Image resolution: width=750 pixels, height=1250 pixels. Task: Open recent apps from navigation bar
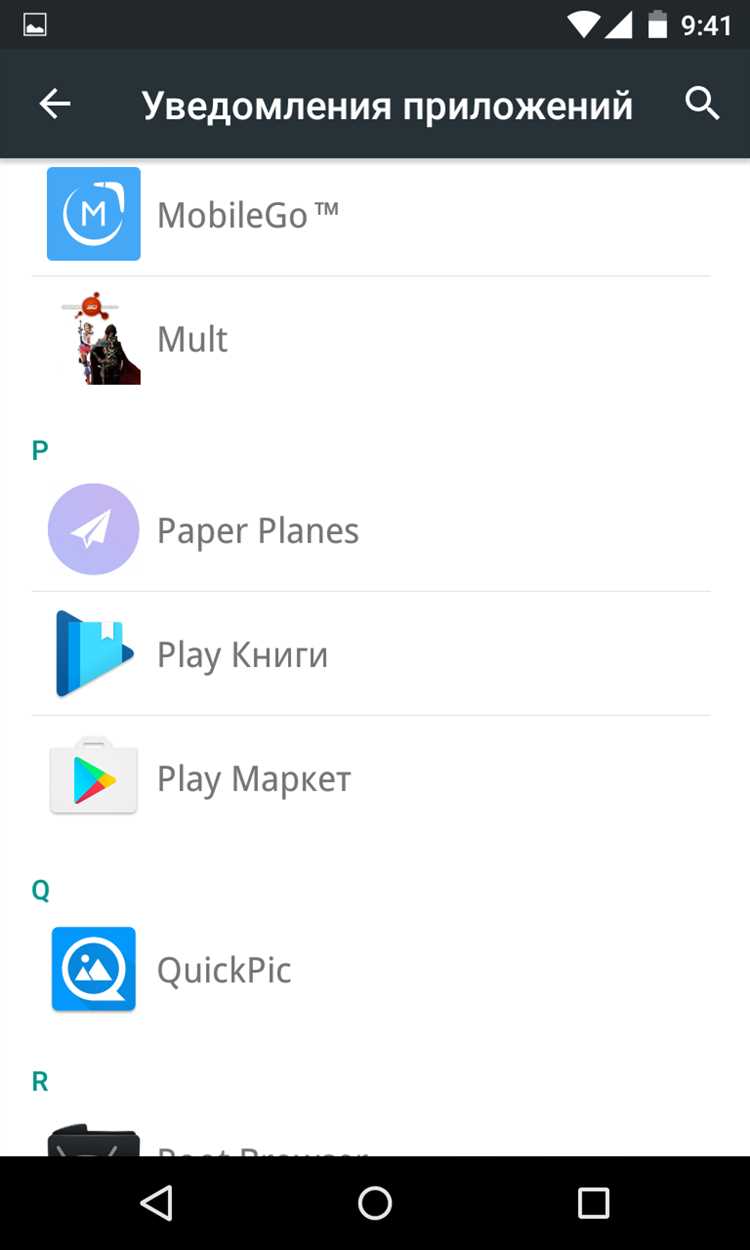[x=593, y=1203]
